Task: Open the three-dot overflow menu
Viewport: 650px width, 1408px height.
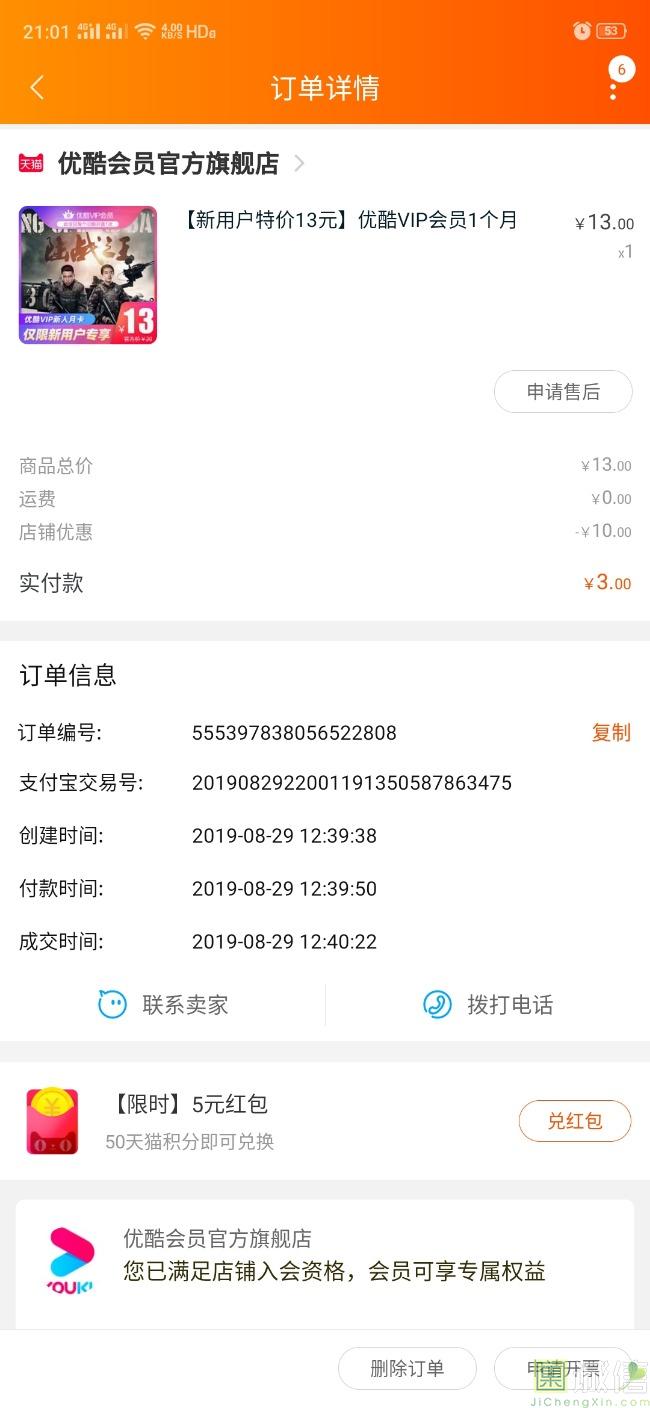Action: pos(613,88)
